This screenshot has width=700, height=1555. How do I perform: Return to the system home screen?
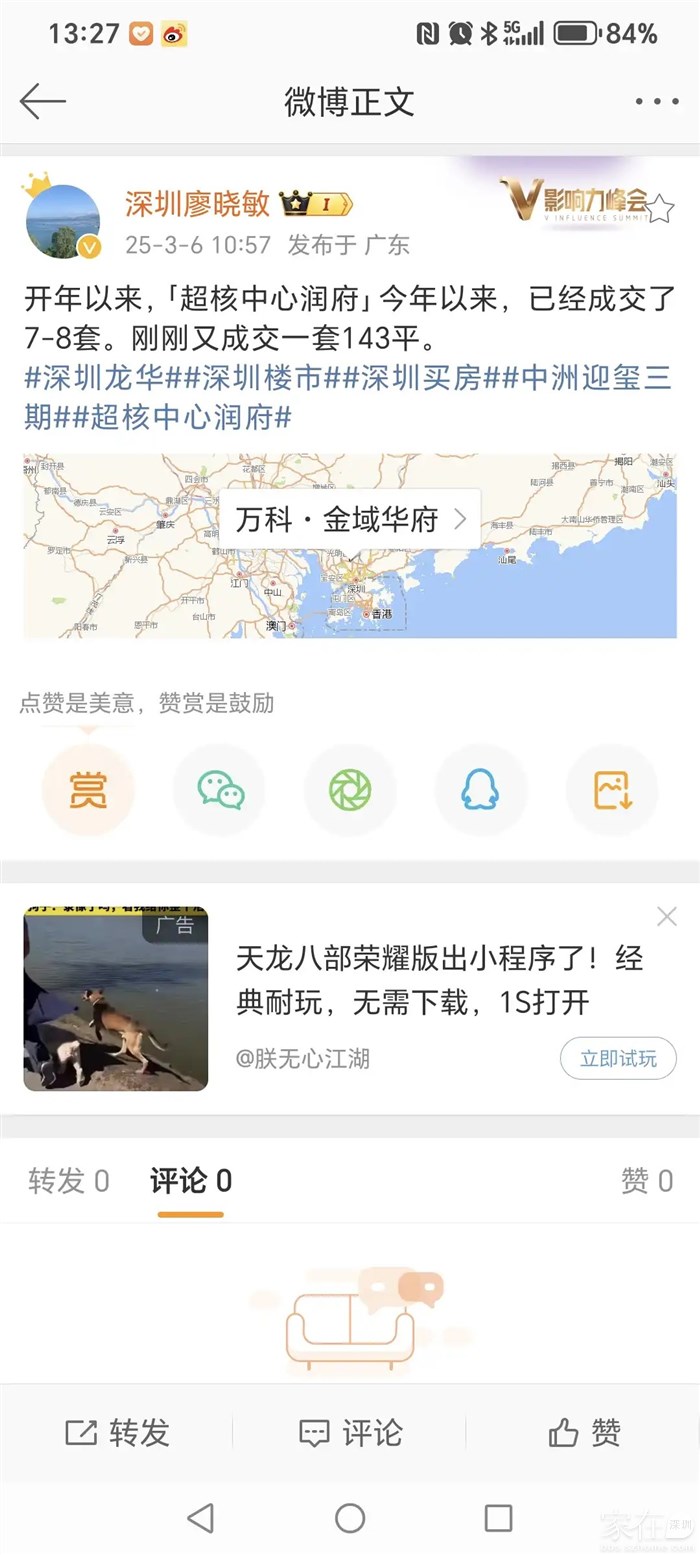coord(350,1518)
